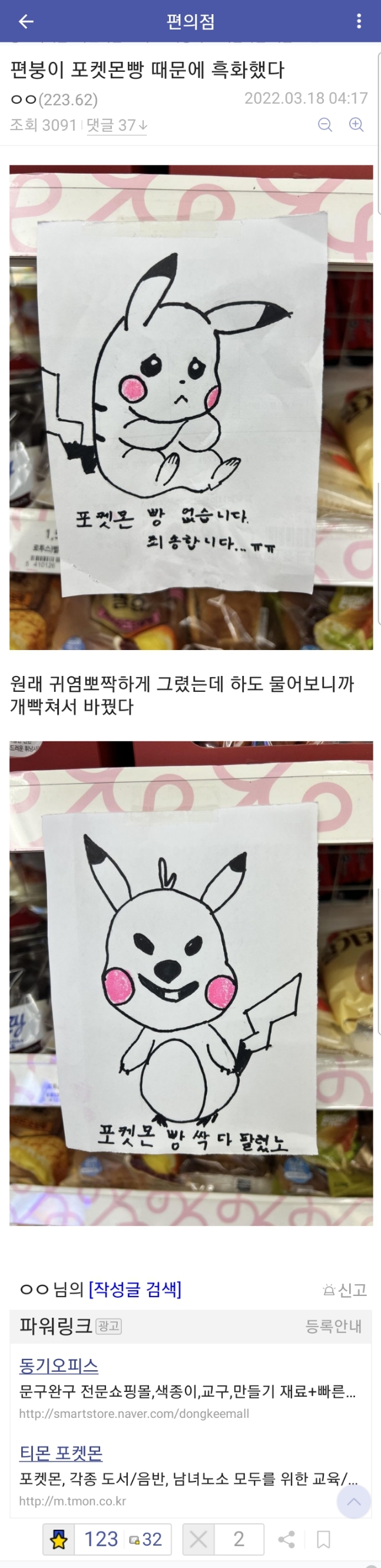381x1568 pixels.
Task: Jump to comments via 댓글 37 link
Action: click(116, 125)
